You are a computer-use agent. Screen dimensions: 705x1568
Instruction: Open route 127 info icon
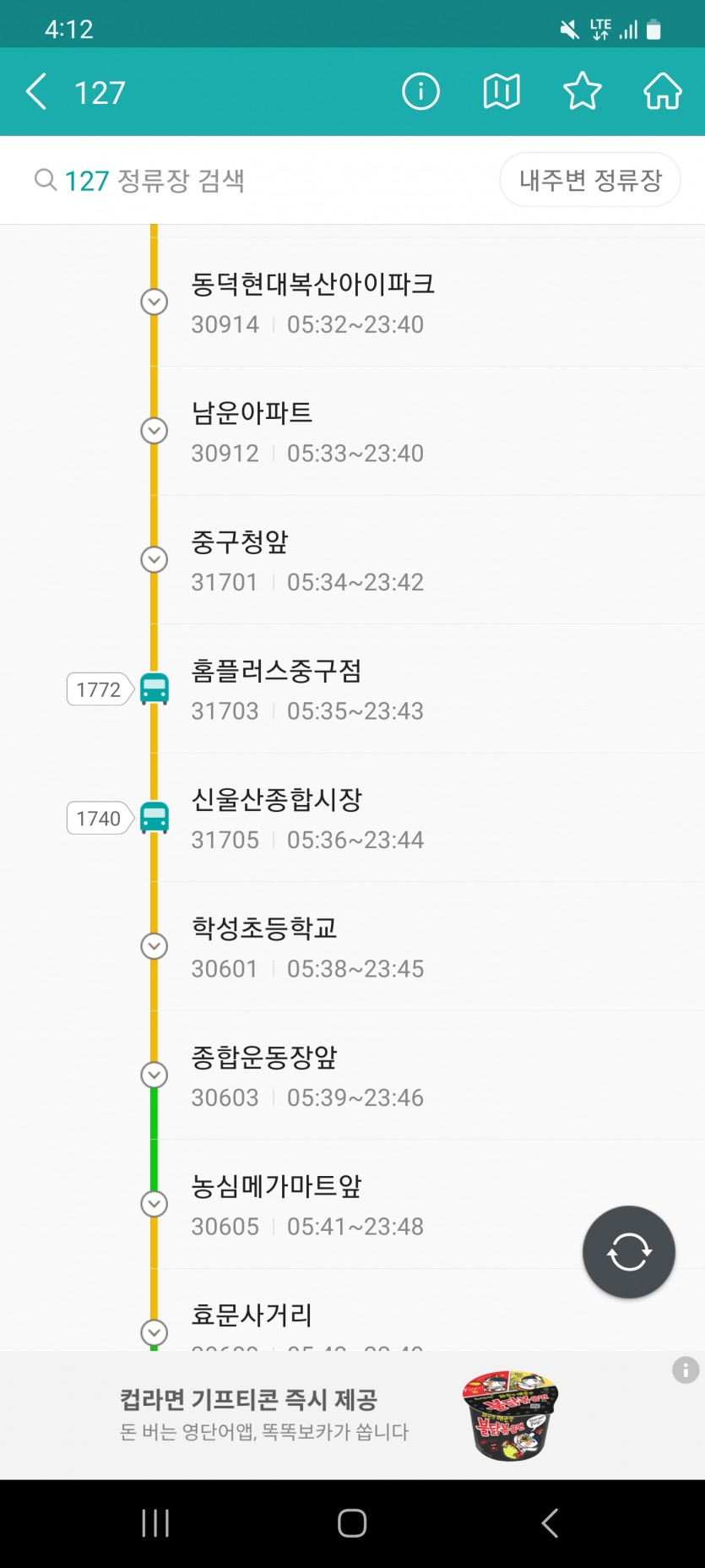pos(420,91)
